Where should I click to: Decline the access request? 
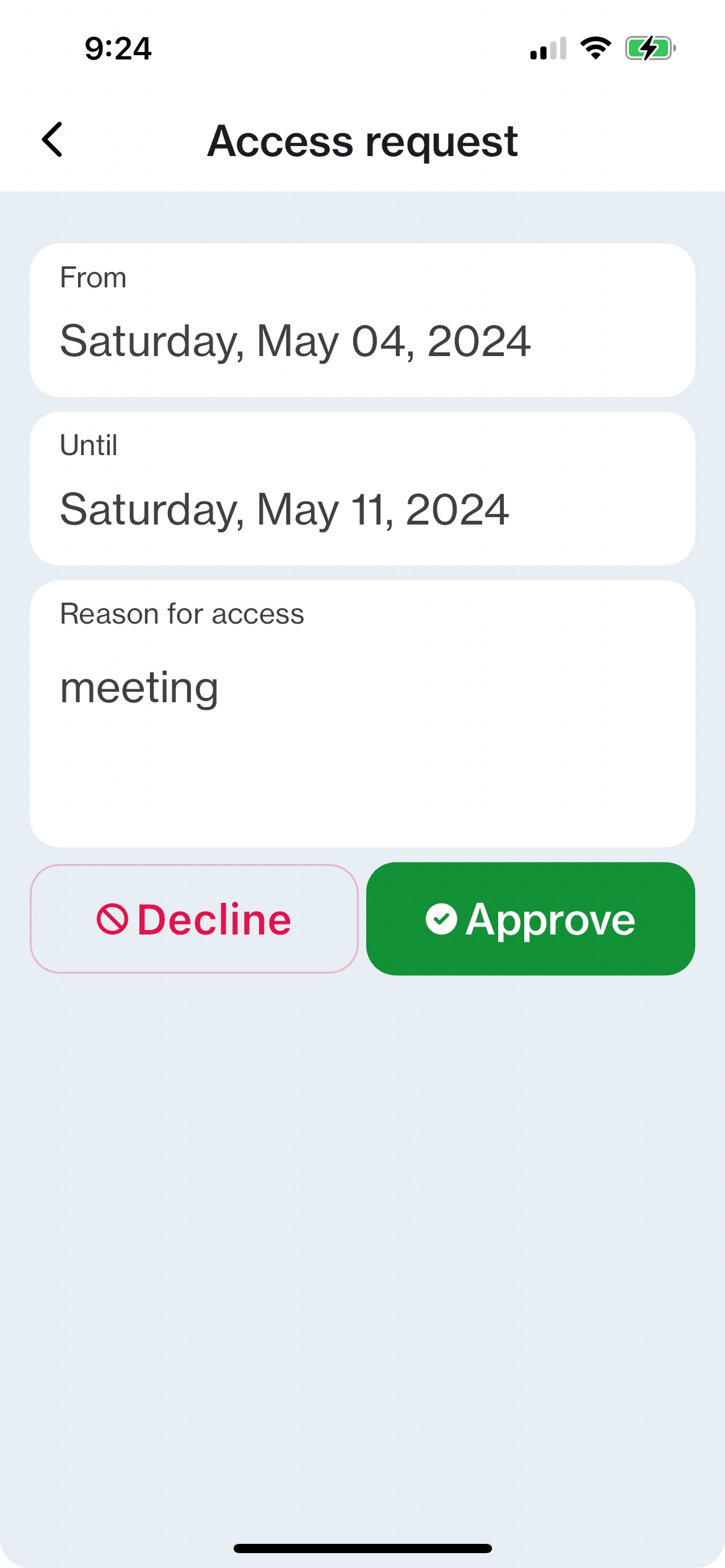pyautogui.click(x=194, y=919)
